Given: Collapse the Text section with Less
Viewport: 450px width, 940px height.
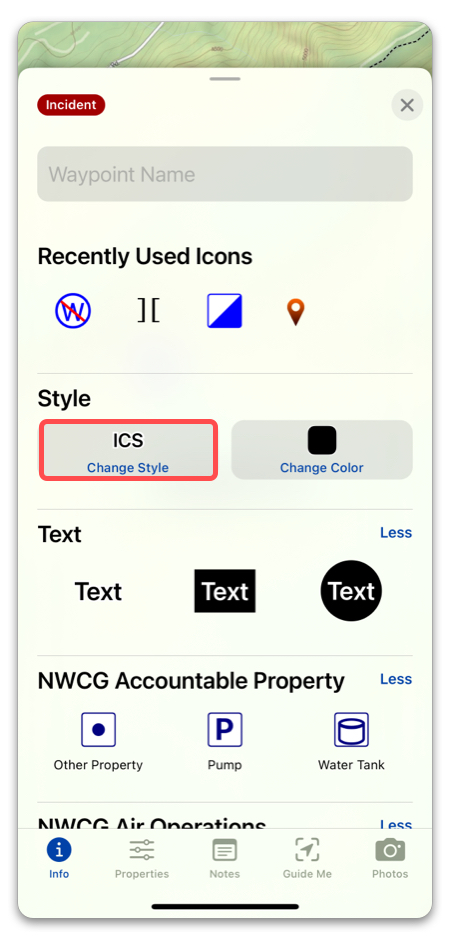Looking at the screenshot, I should click(x=396, y=532).
